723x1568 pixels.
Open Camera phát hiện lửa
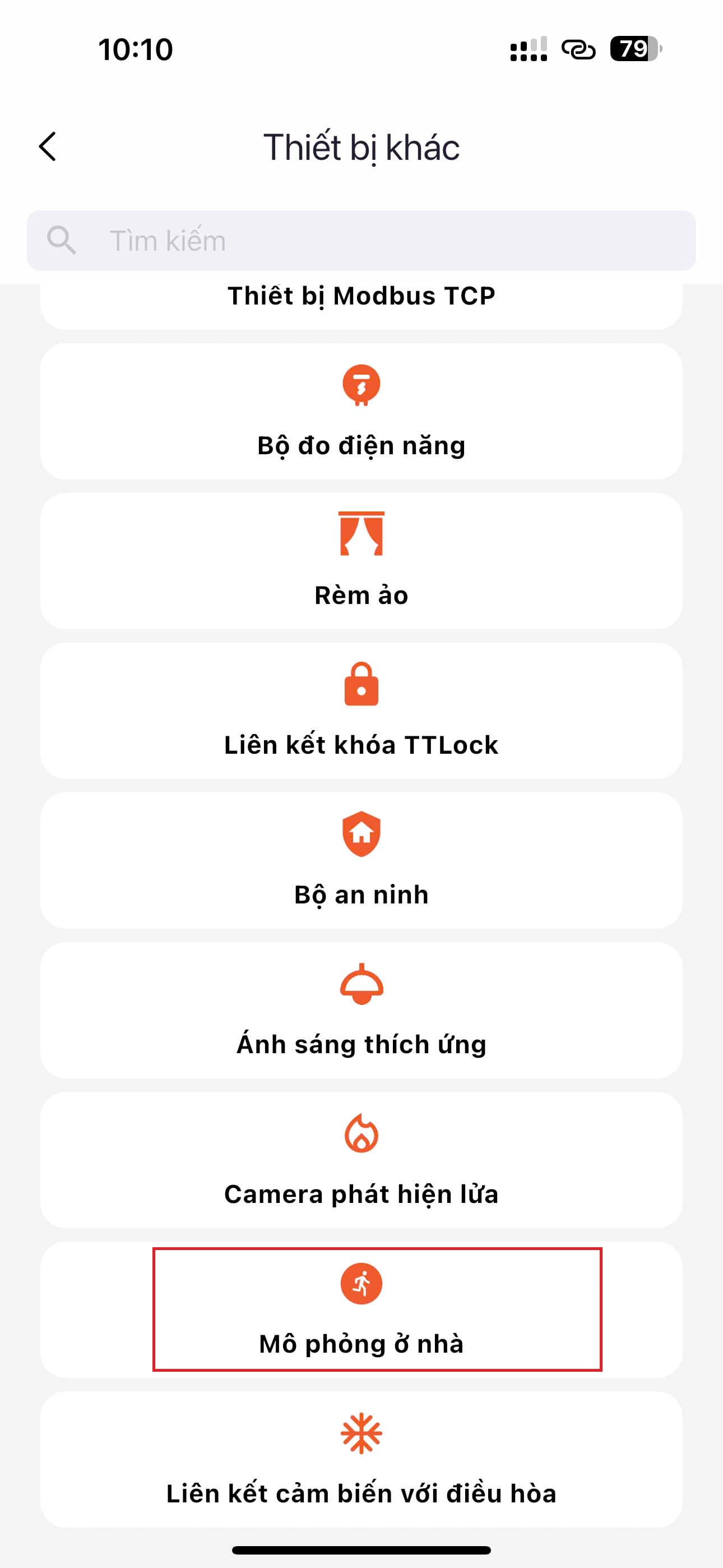pos(361,1160)
